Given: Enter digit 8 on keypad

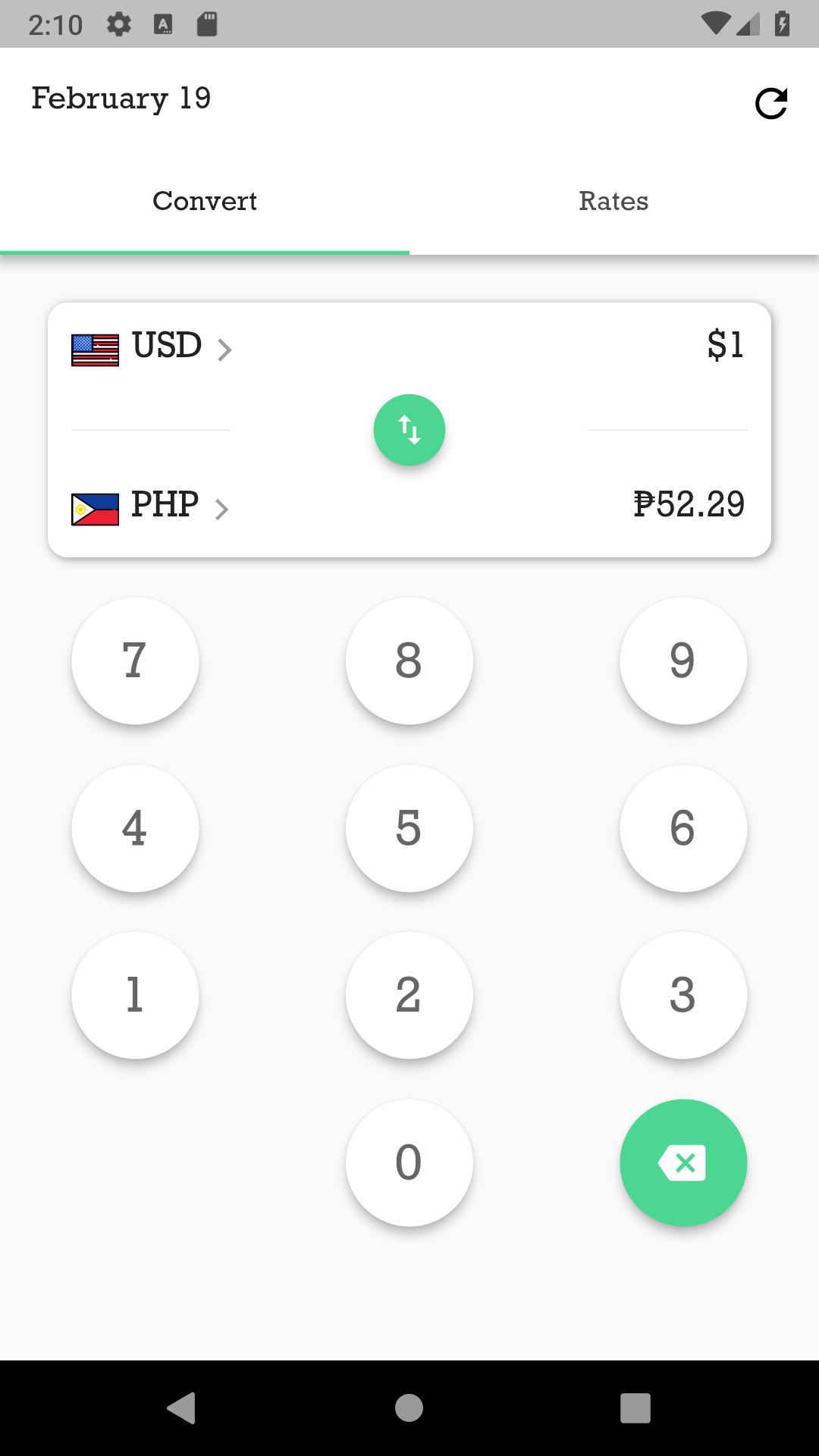Looking at the screenshot, I should (409, 661).
